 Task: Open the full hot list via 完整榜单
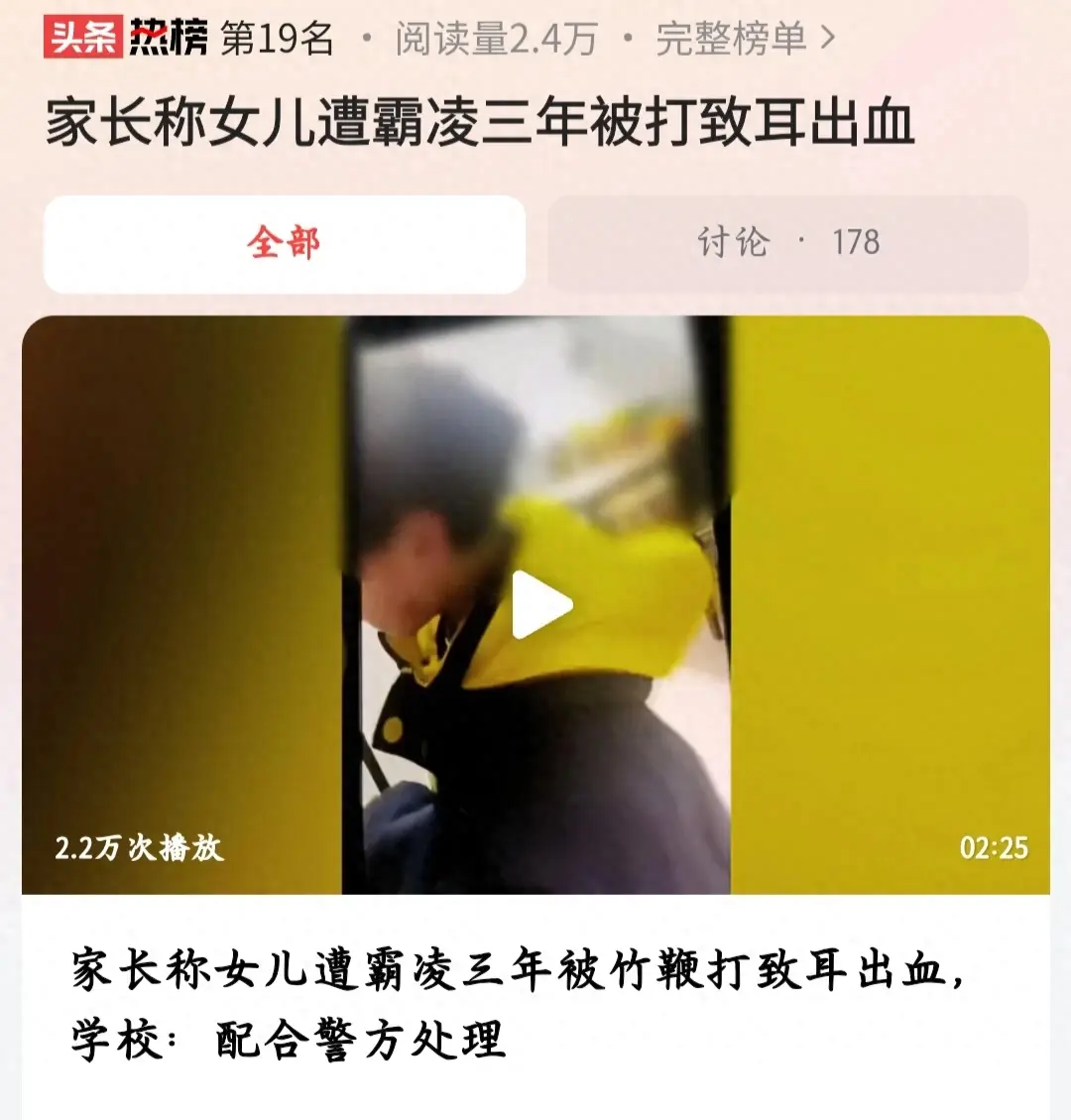[x=744, y=40]
